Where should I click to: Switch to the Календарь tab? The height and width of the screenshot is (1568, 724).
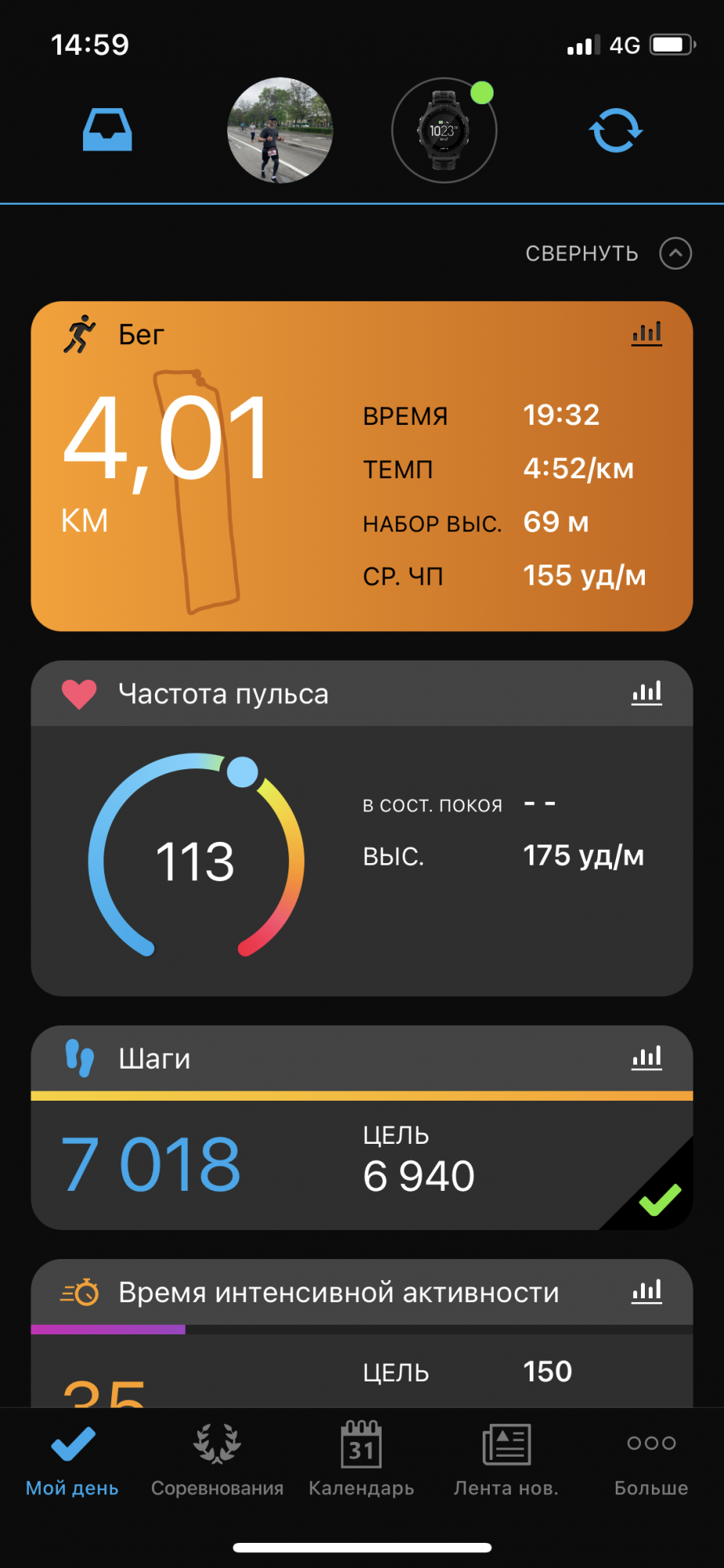[361, 1458]
